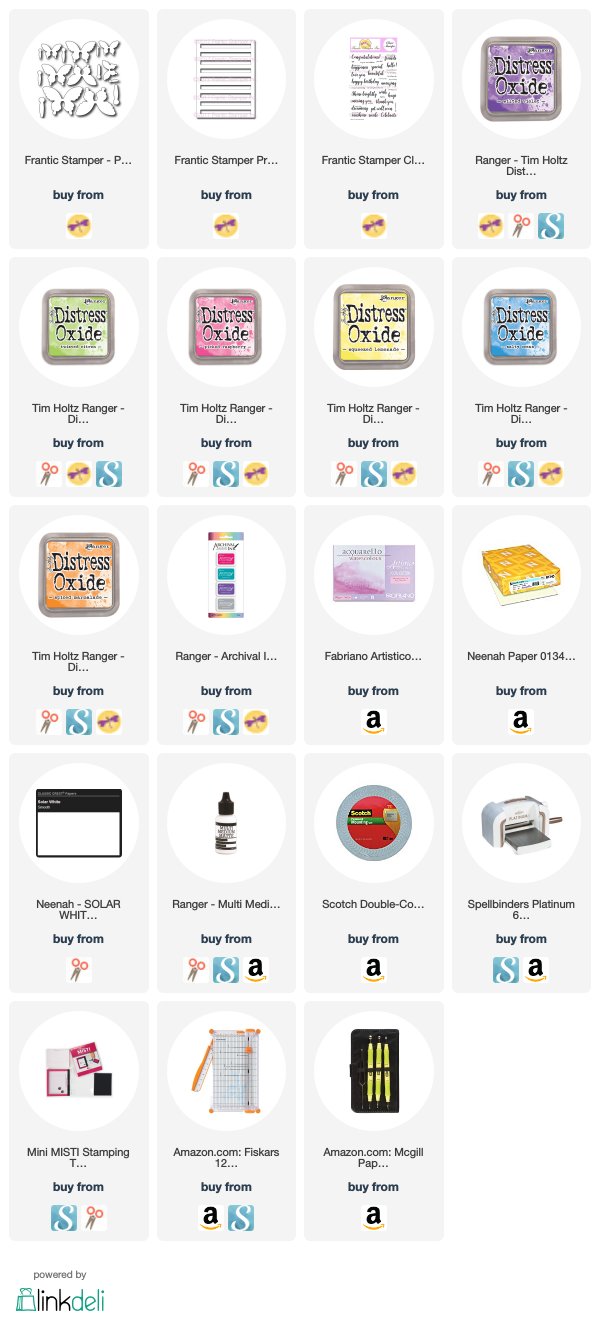Open the Ranger Archival Ink product card
600x1321 pixels.
[x=226, y=625]
